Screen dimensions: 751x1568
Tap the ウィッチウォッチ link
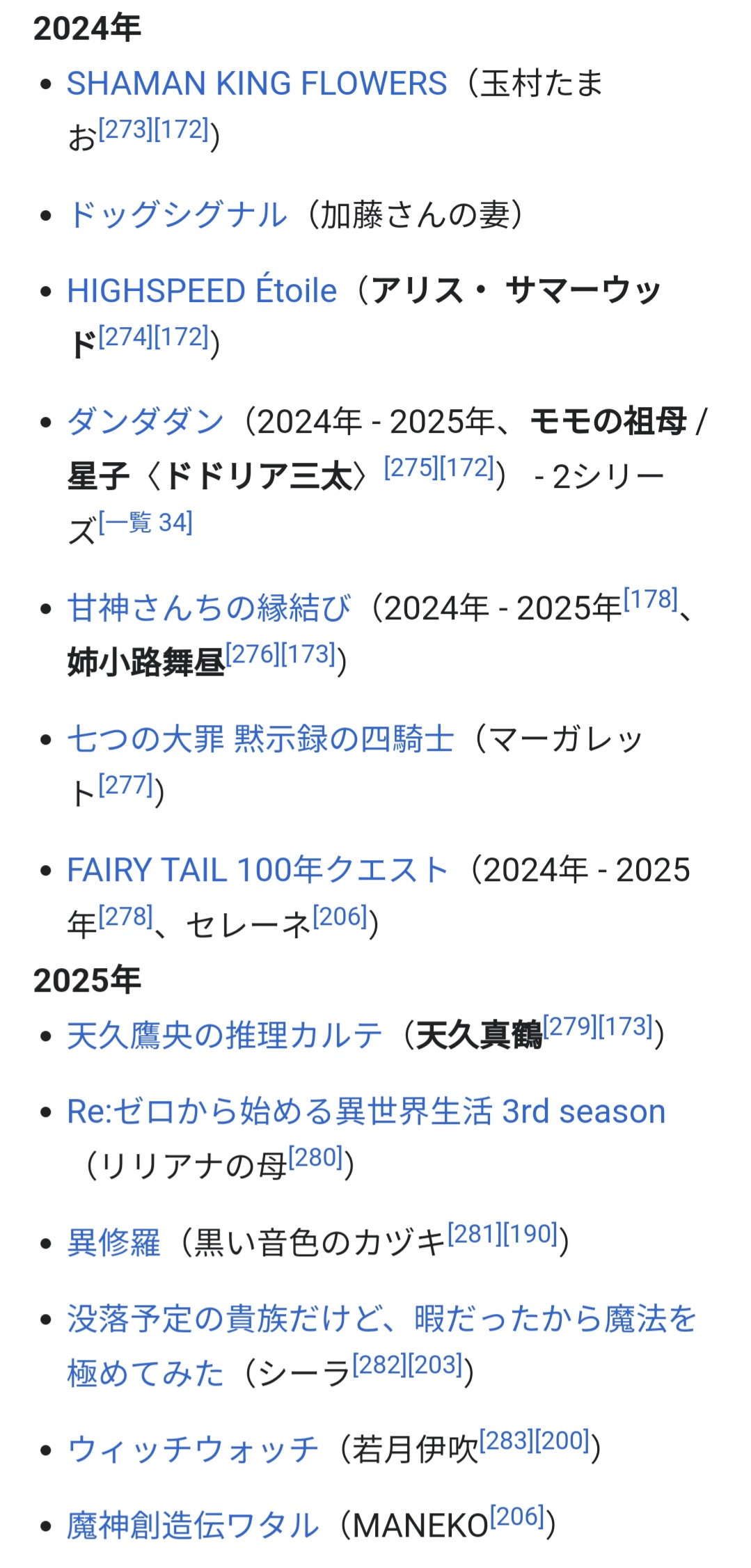point(193,1450)
